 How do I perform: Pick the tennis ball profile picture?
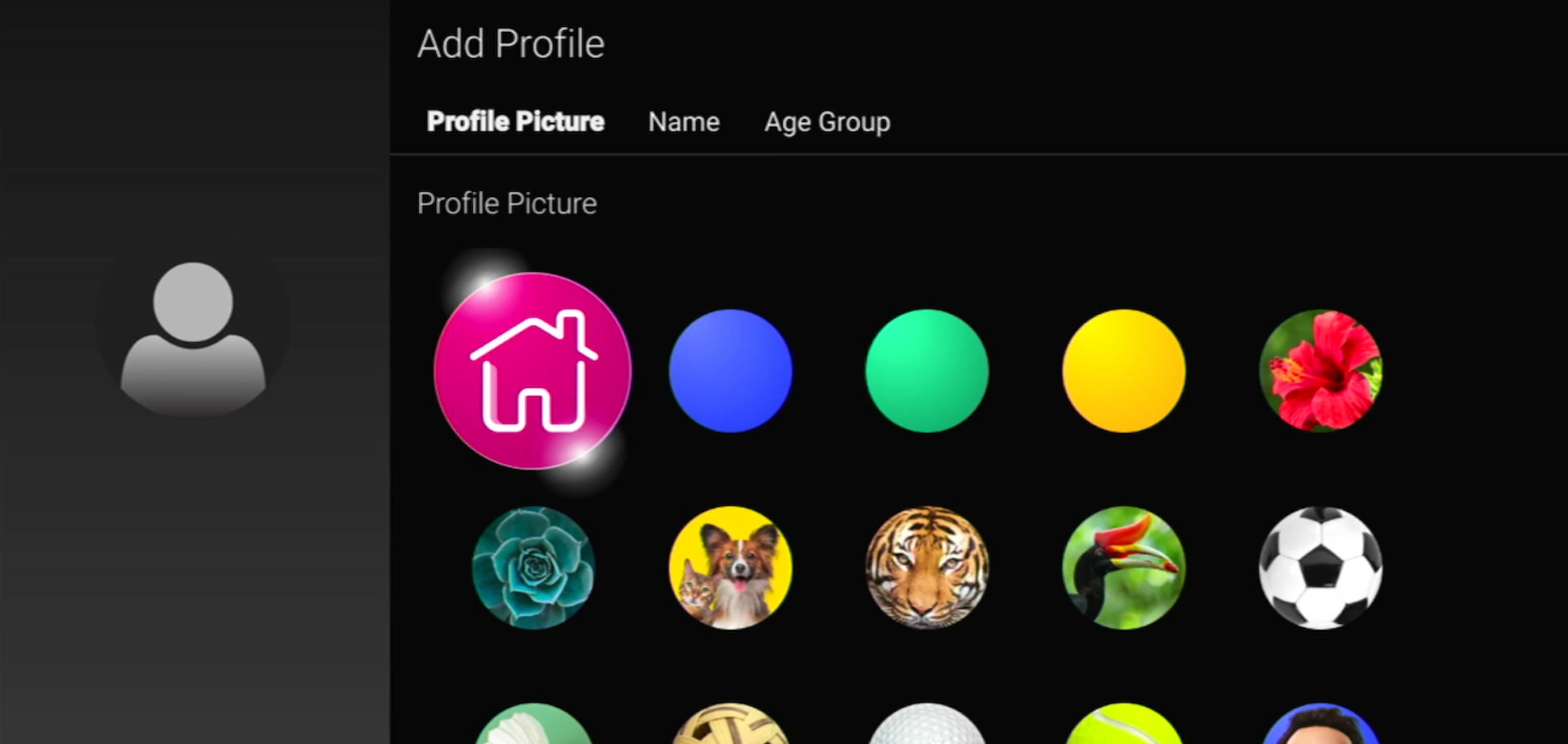click(x=1124, y=727)
